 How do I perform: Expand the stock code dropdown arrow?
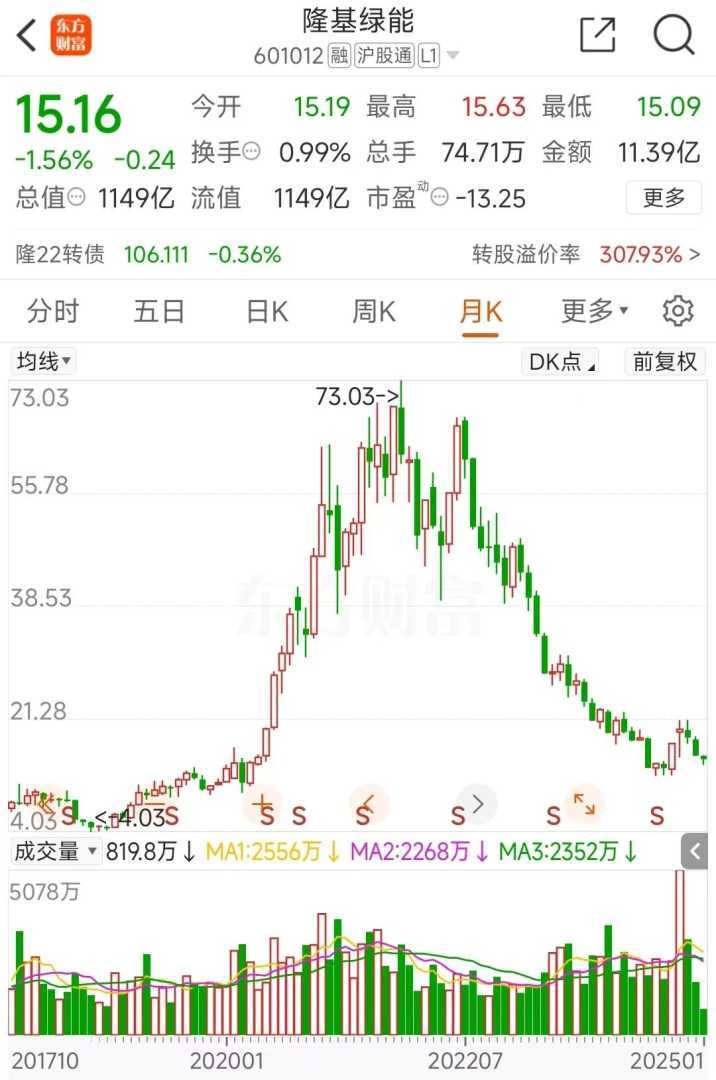tap(453, 56)
